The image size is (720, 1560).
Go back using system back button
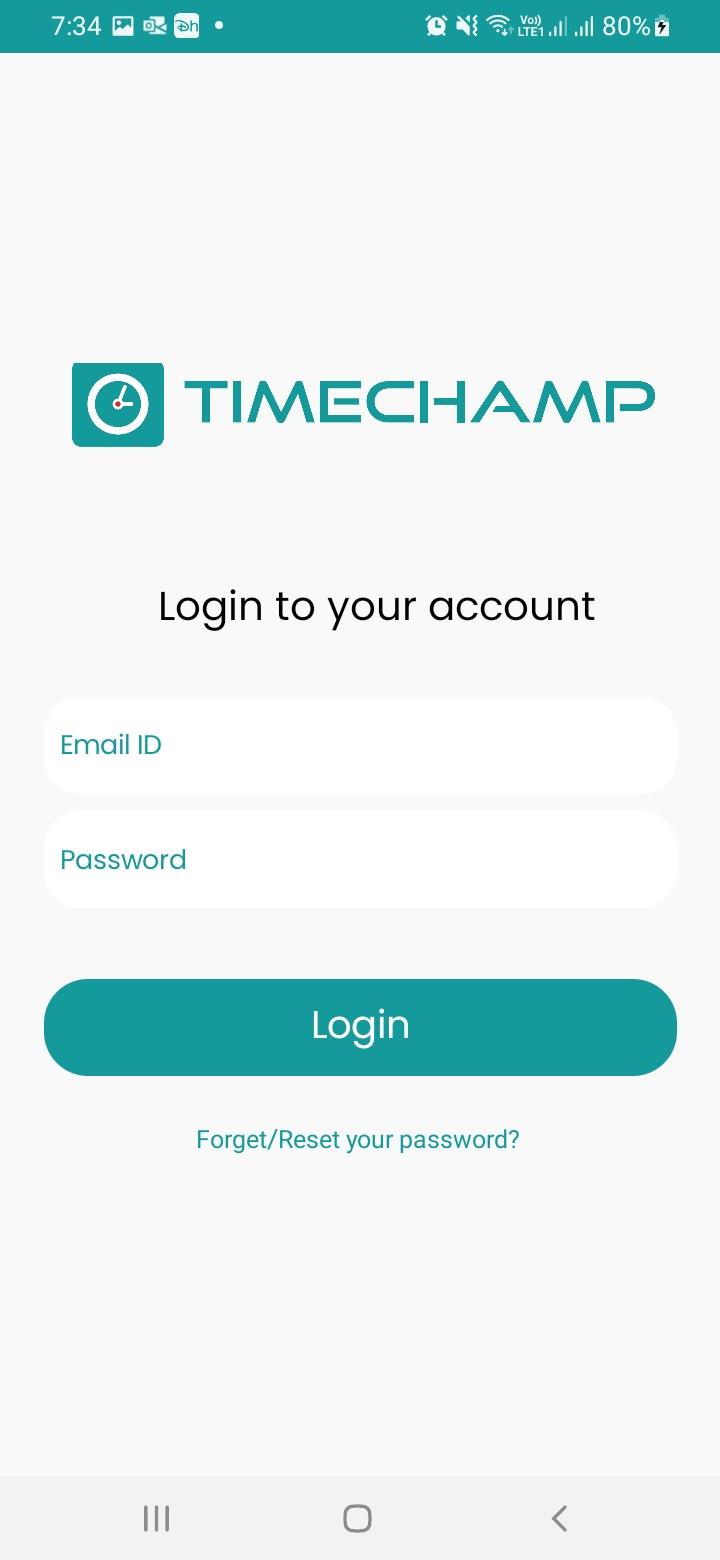[x=559, y=1518]
